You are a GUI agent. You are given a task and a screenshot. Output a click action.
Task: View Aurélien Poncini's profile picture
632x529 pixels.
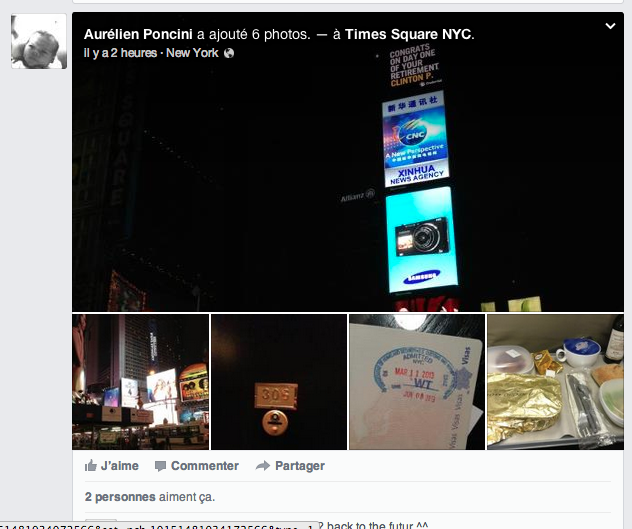38,42
